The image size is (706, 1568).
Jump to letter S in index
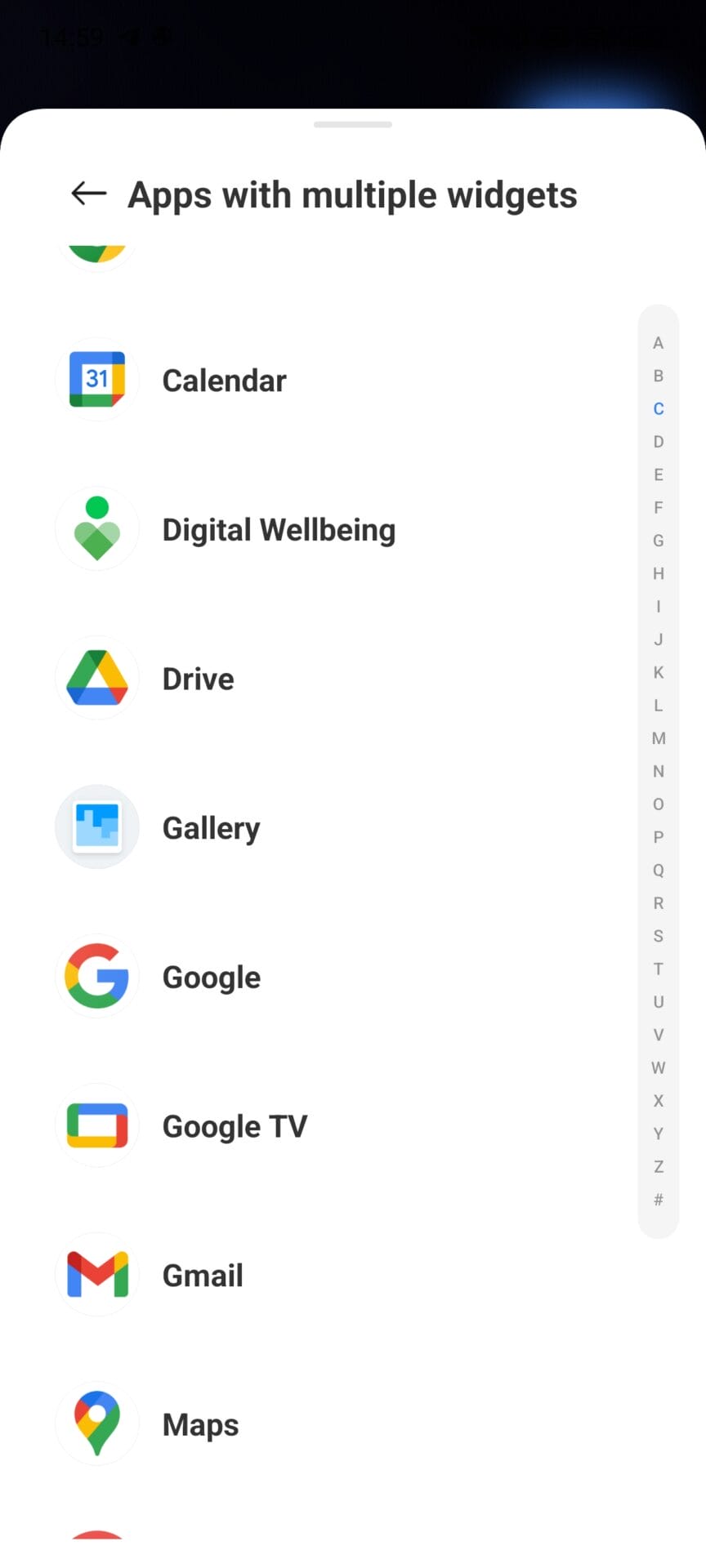pos(659,936)
